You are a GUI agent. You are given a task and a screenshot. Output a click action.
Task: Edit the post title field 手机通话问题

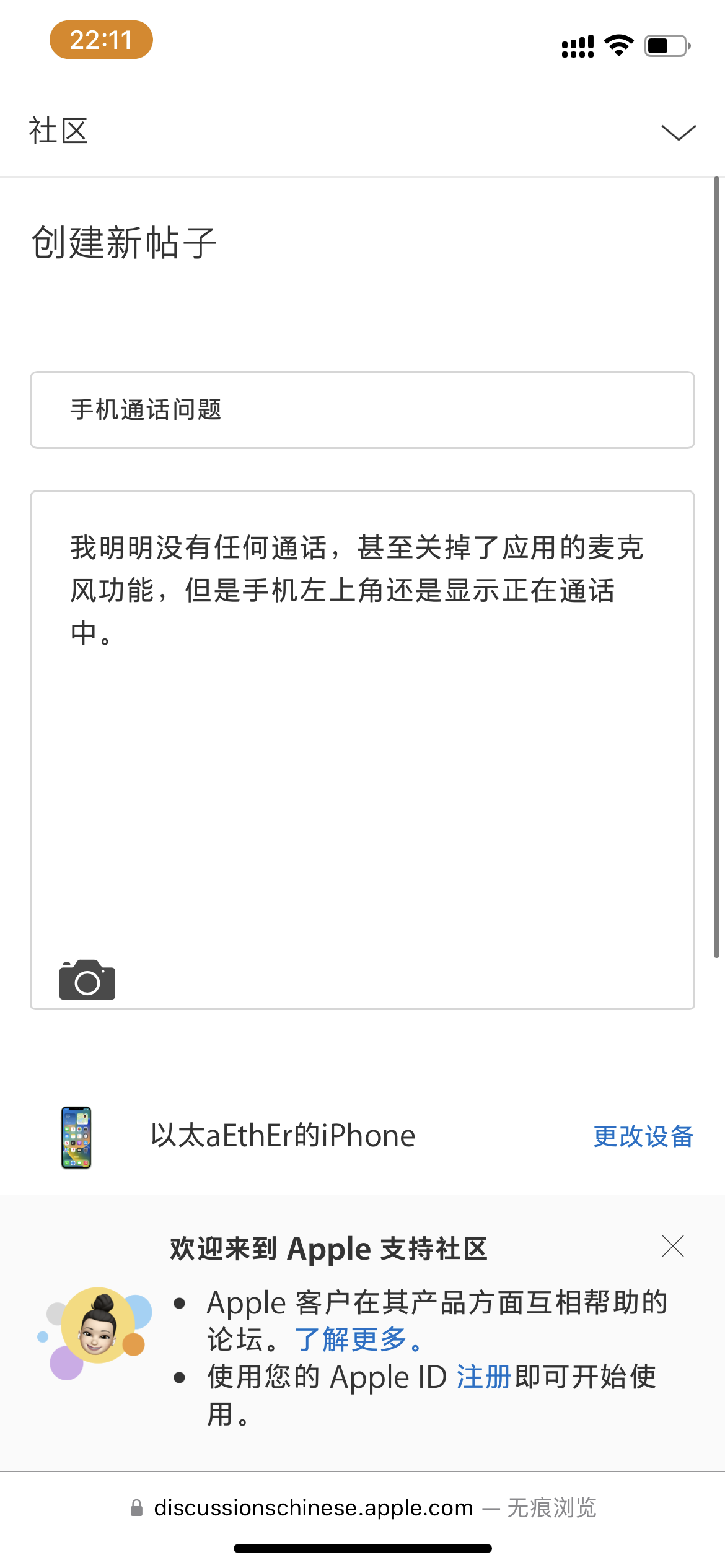[362, 410]
